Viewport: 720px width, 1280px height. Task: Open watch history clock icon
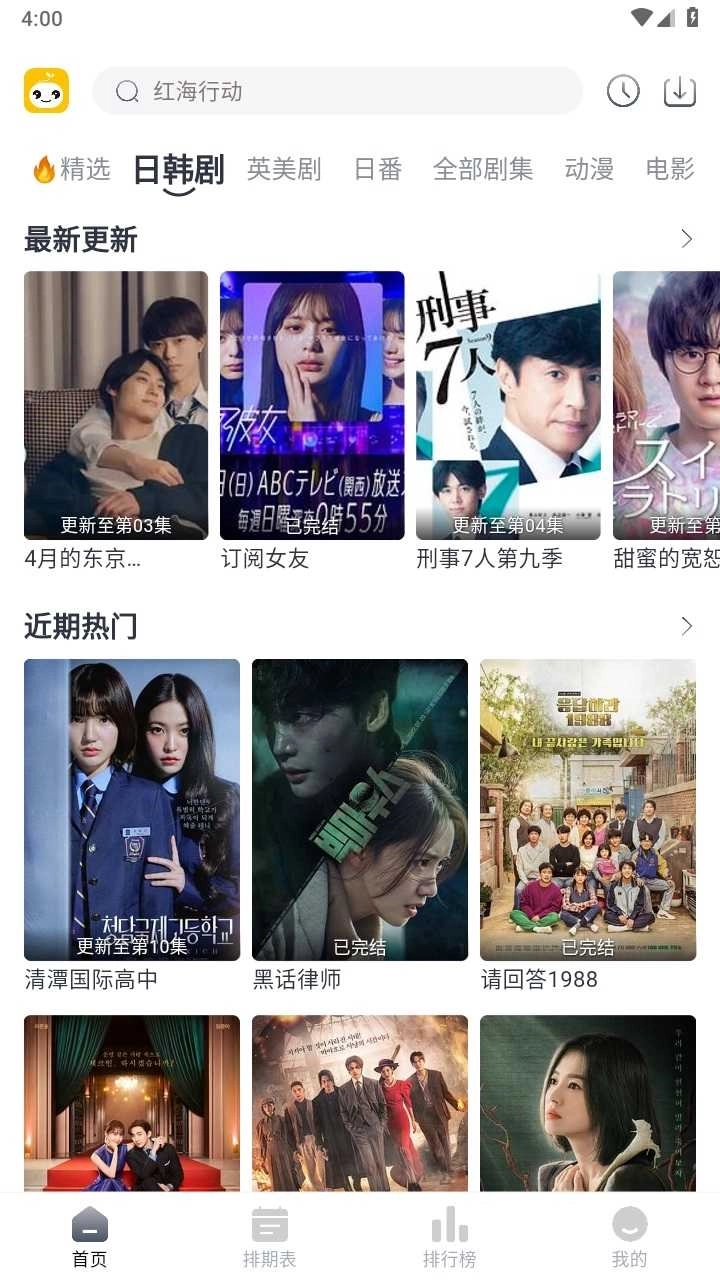point(623,91)
